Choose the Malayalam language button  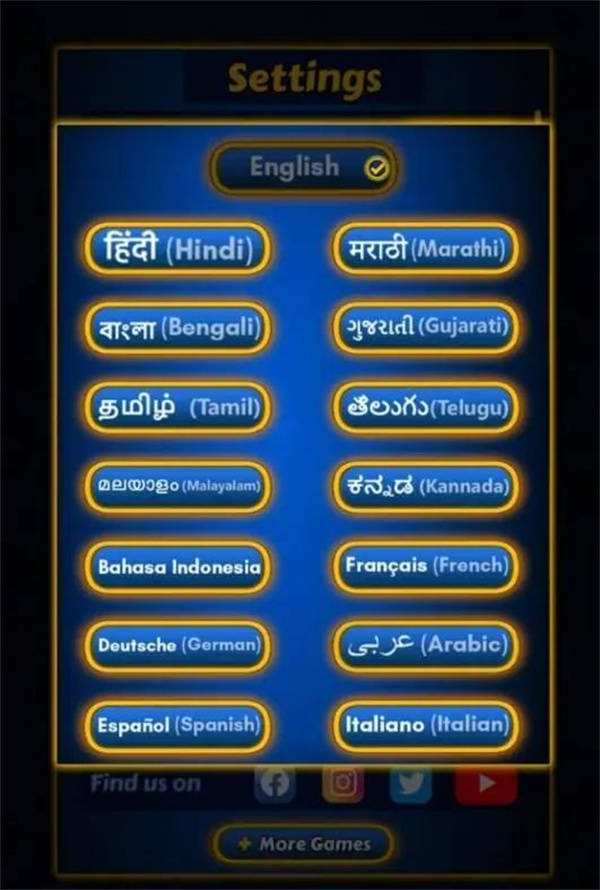click(x=177, y=486)
